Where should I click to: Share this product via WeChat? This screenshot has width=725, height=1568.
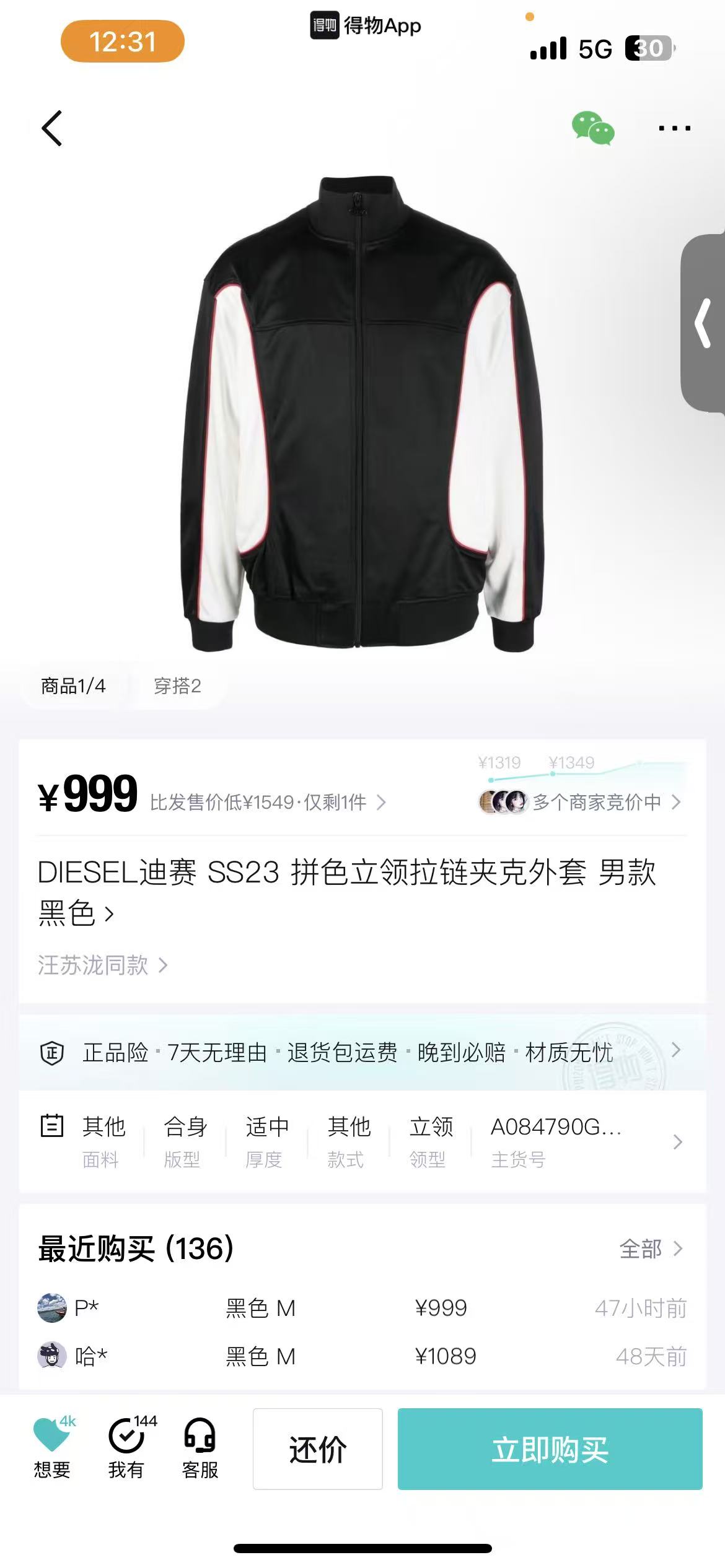click(x=592, y=128)
